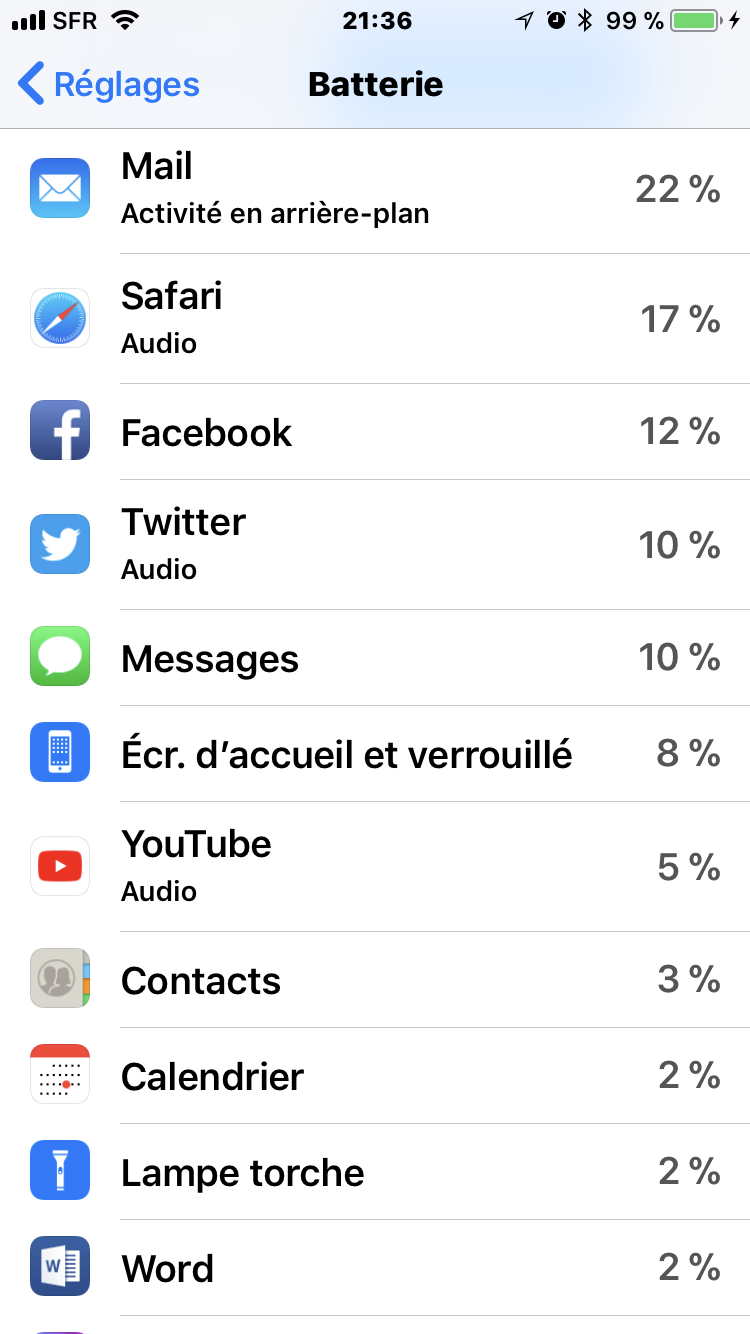Tap the Facebook usage row

(x=375, y=431)
